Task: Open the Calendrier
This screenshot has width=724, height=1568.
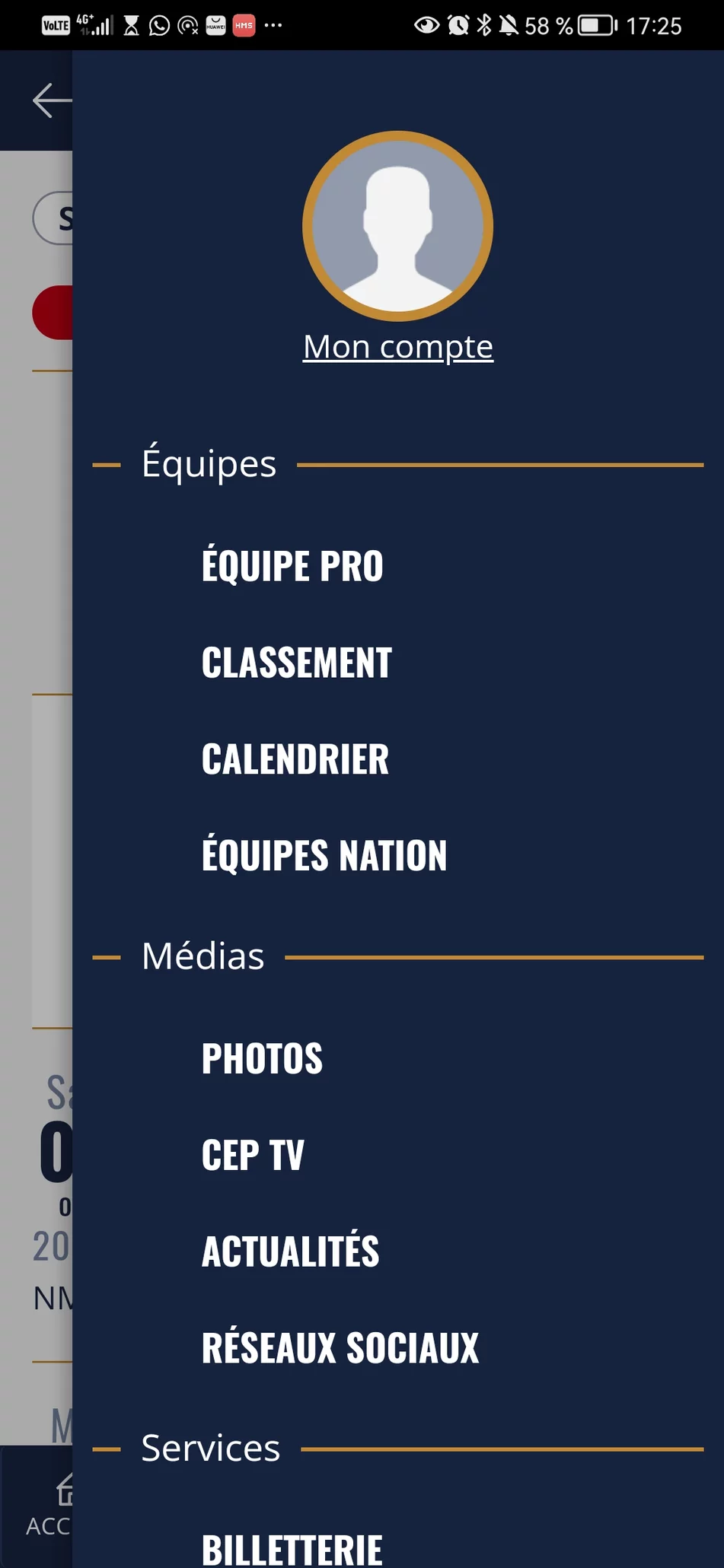Action: [x=295, y=759]
